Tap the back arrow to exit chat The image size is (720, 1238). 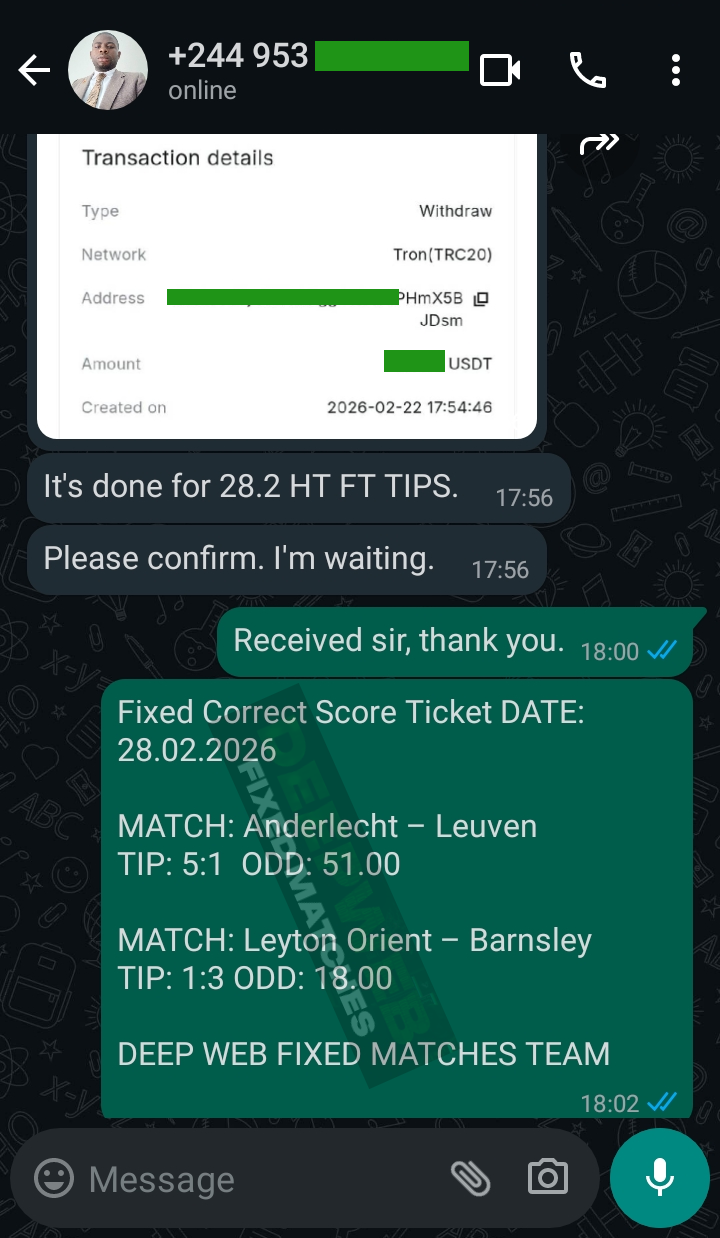pos(33,70)
